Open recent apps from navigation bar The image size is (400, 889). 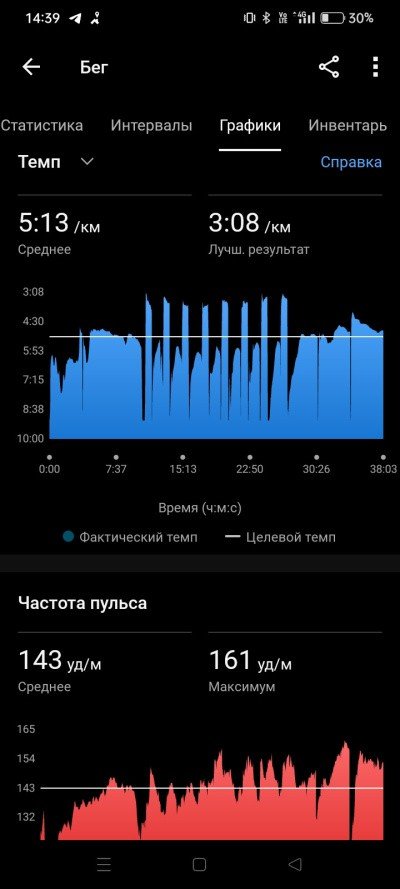click(x=104, y=864)
